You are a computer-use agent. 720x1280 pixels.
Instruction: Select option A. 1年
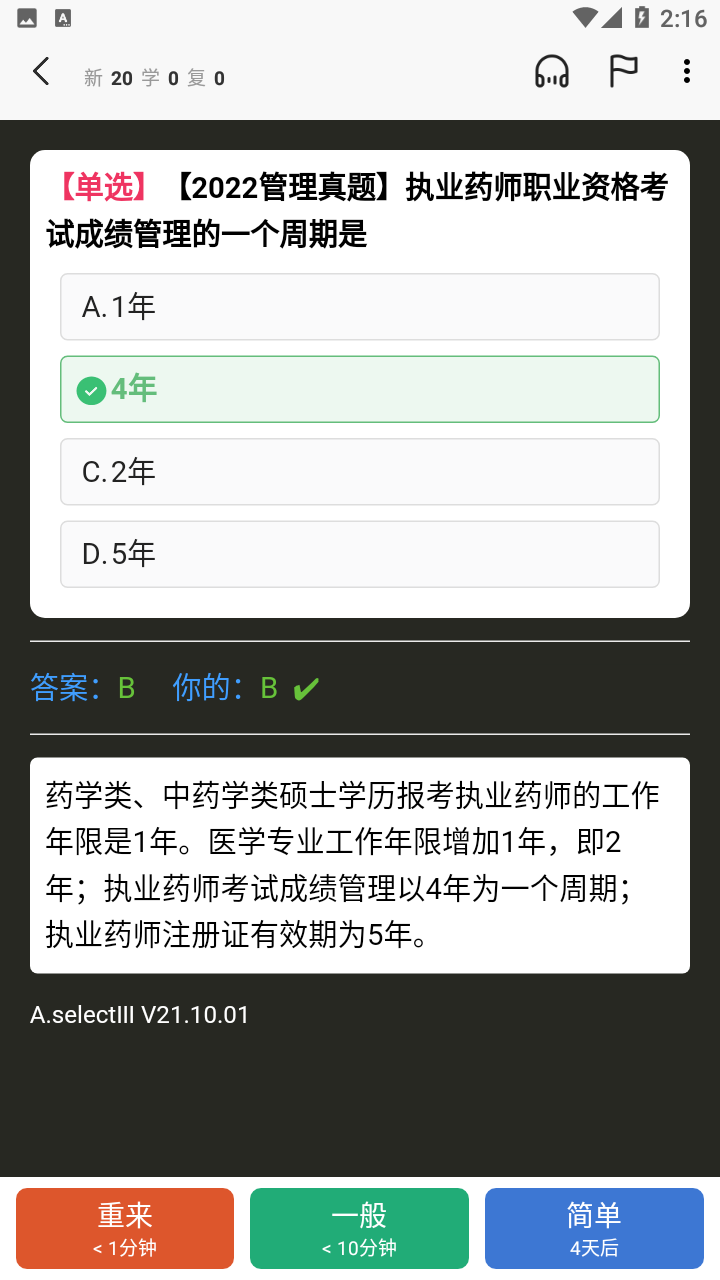click(x=360, y=307)
